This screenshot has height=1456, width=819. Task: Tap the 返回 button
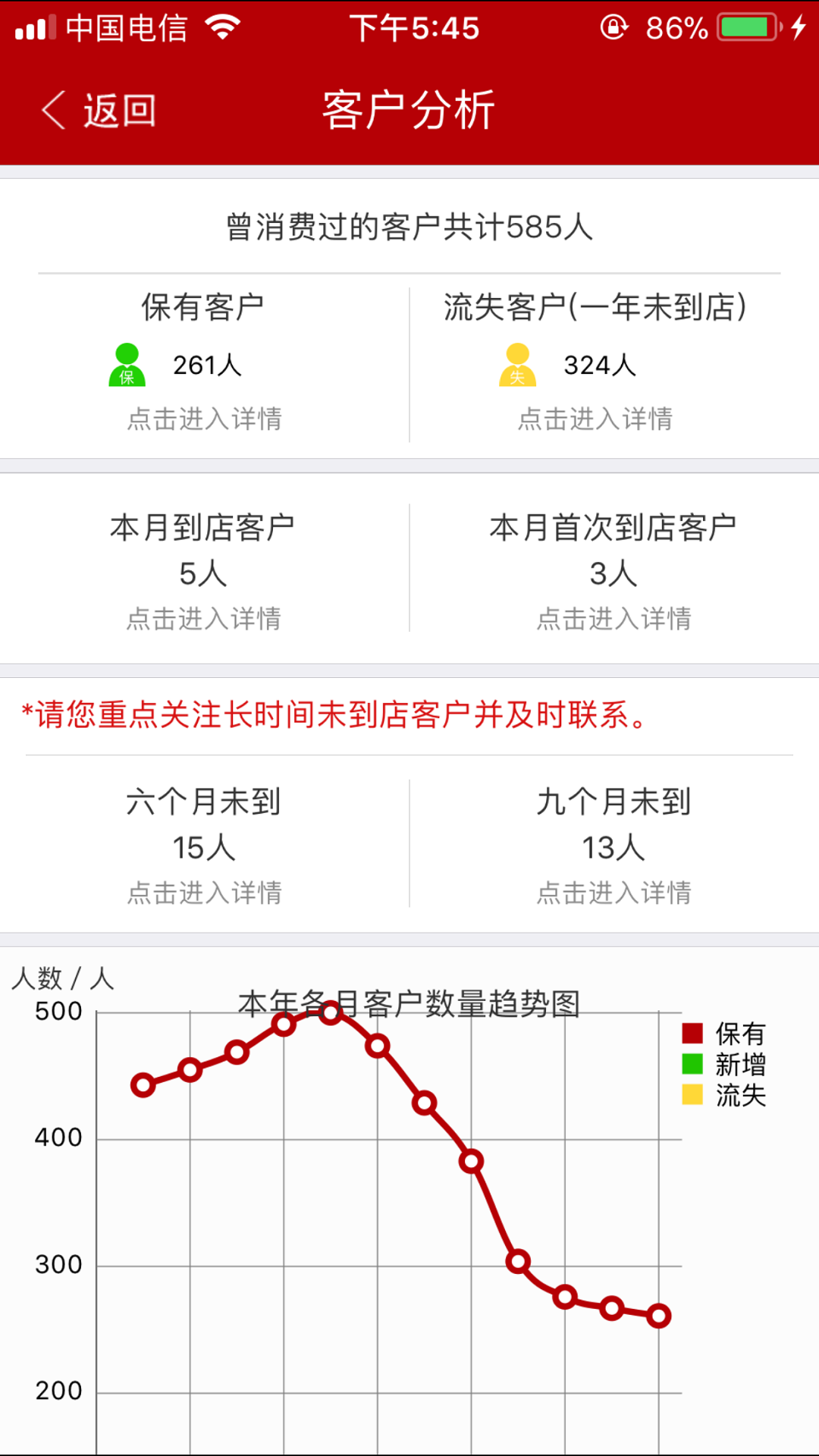point(118,110)
